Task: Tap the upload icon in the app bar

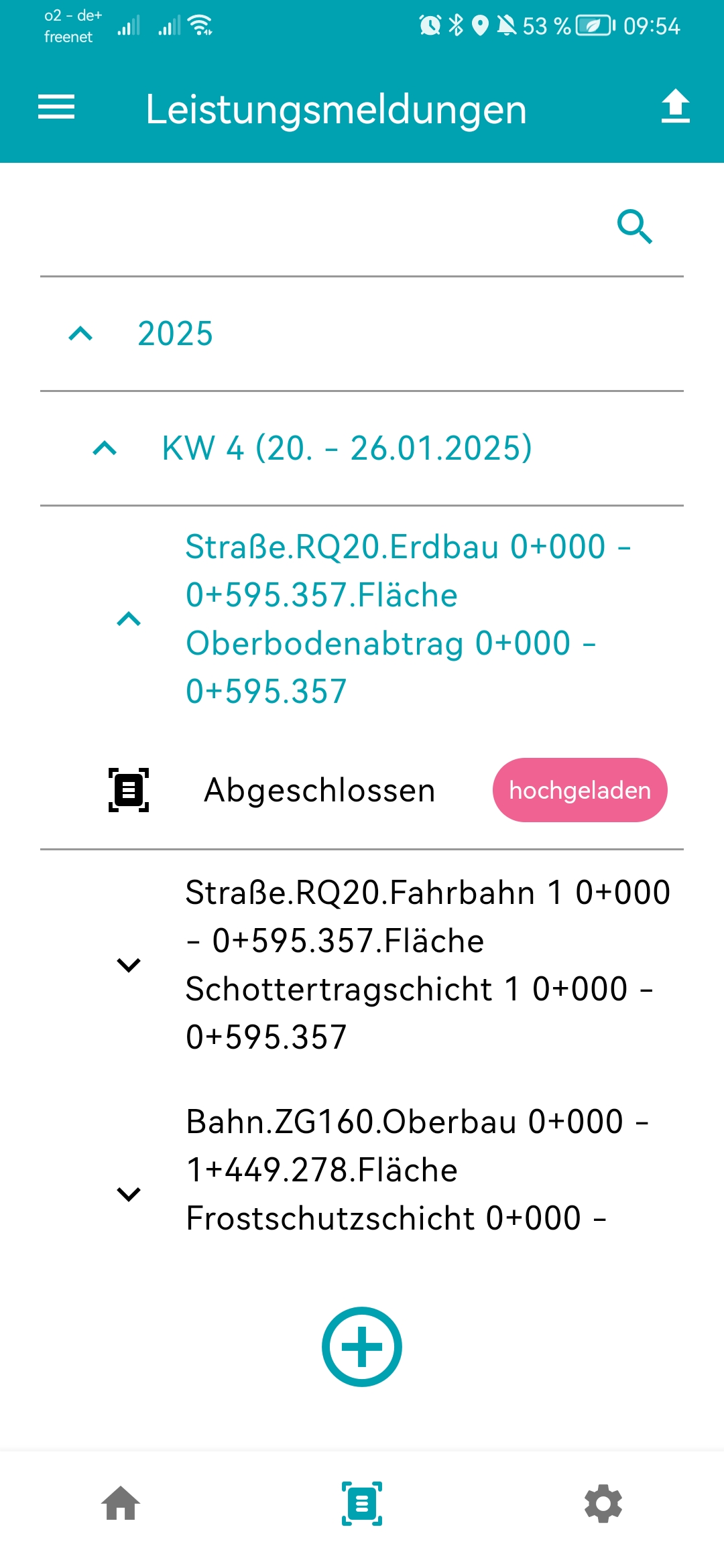Action: tap(675, 107)
